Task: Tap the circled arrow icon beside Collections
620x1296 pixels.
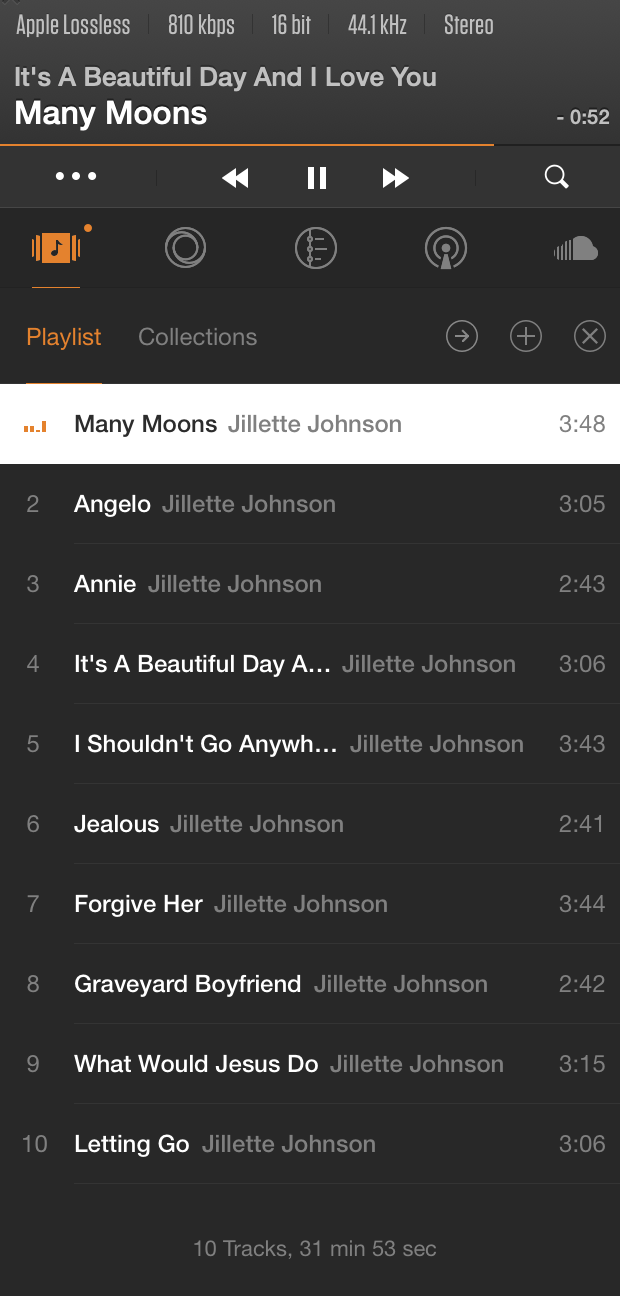Action: pos(462,337)
